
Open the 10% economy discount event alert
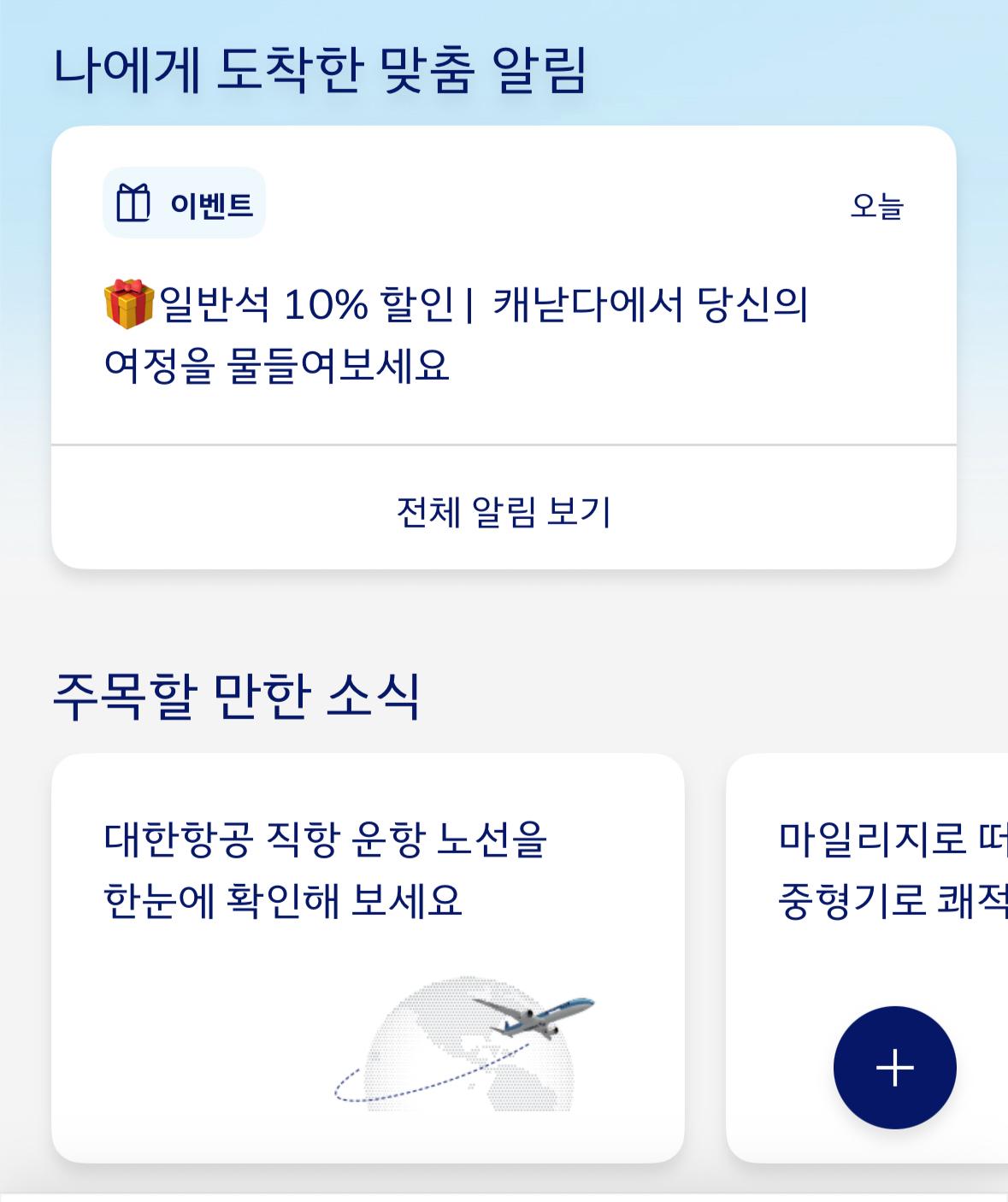click(x=455, y=334)
